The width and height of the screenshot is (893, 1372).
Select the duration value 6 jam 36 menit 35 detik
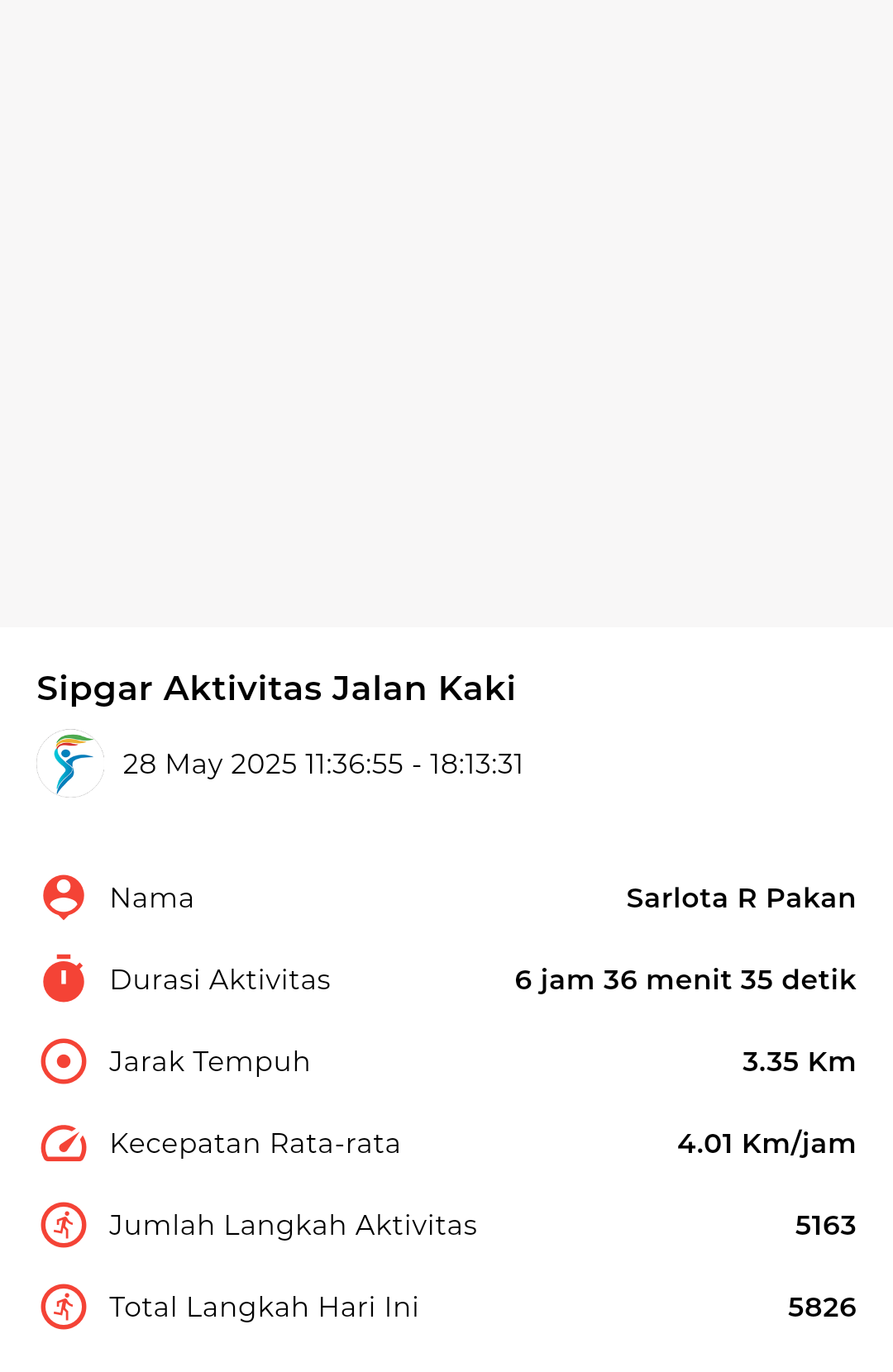pyautogui.click(x=685, y=979)
